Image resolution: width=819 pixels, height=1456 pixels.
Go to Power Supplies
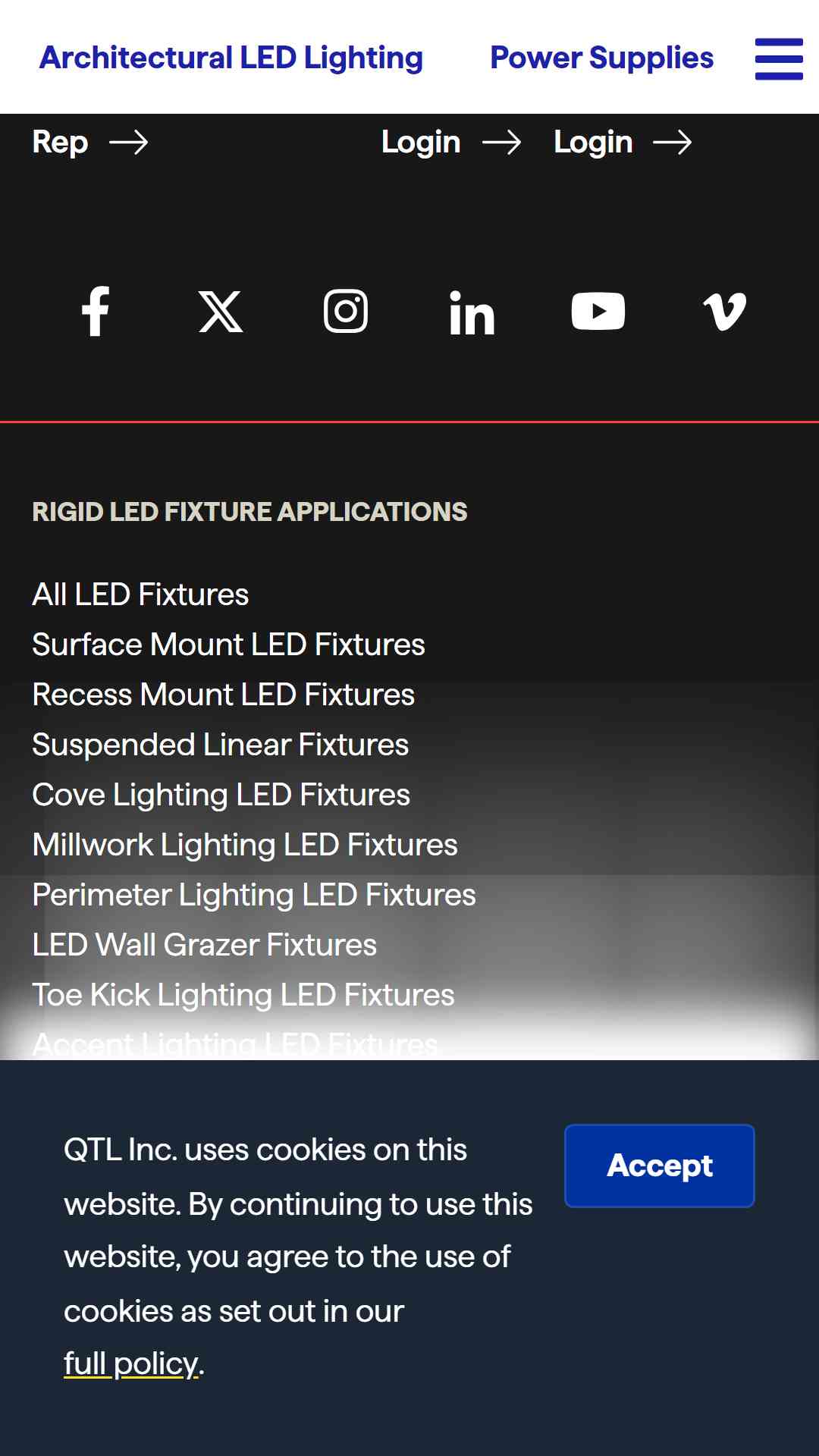pyautogui.click(x=601, y=58)
